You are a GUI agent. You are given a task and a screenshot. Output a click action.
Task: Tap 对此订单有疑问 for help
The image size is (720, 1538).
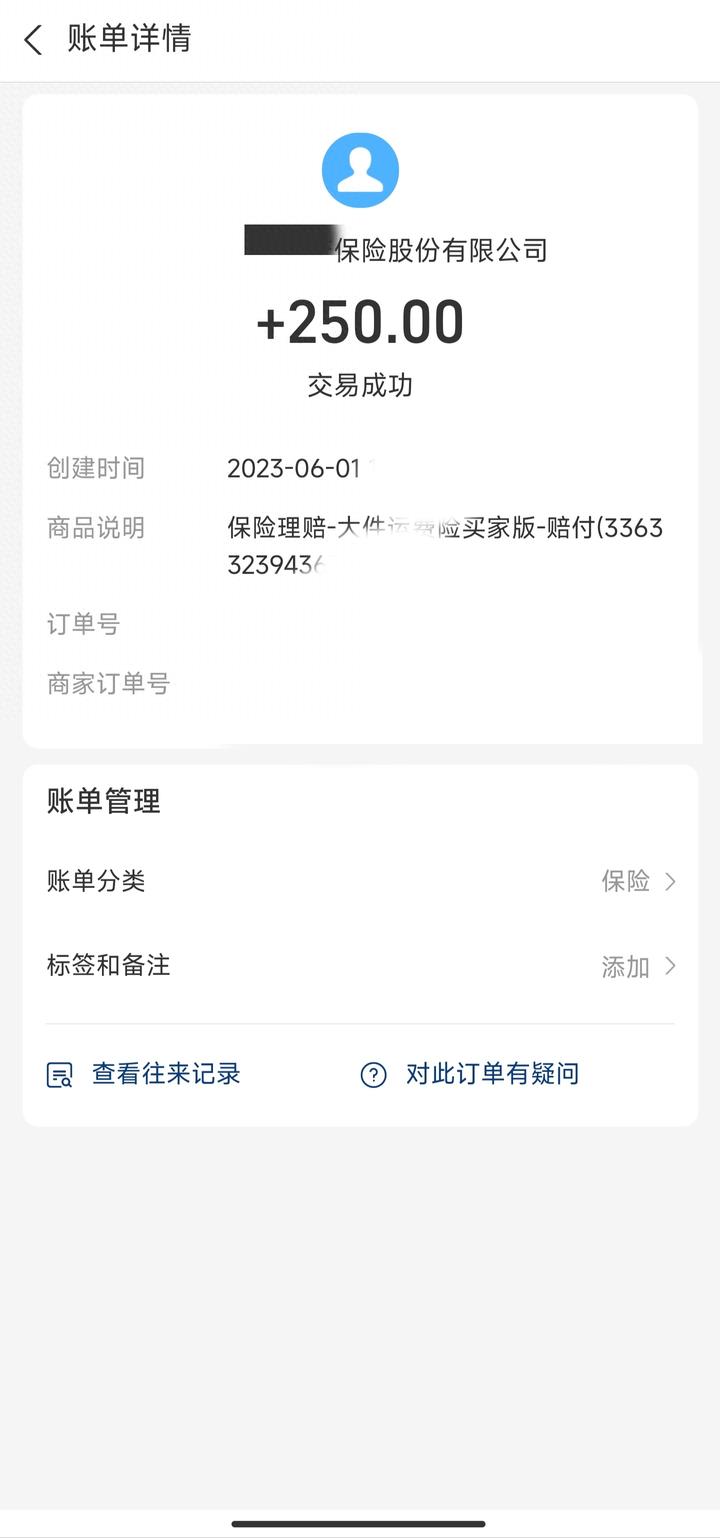[x=470, y=1074]
